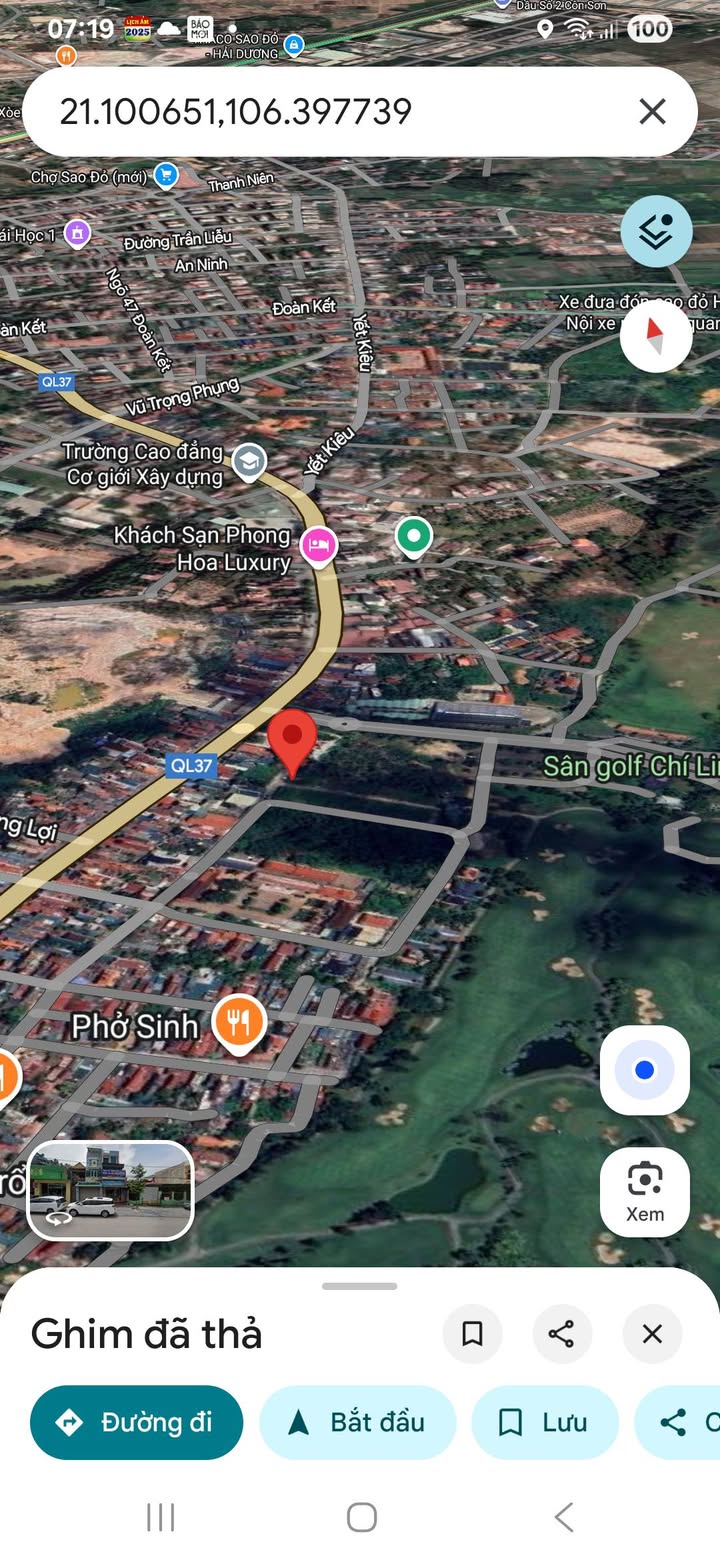
Task: Save the place using the Lưu chip
Action: point(545,1422)
